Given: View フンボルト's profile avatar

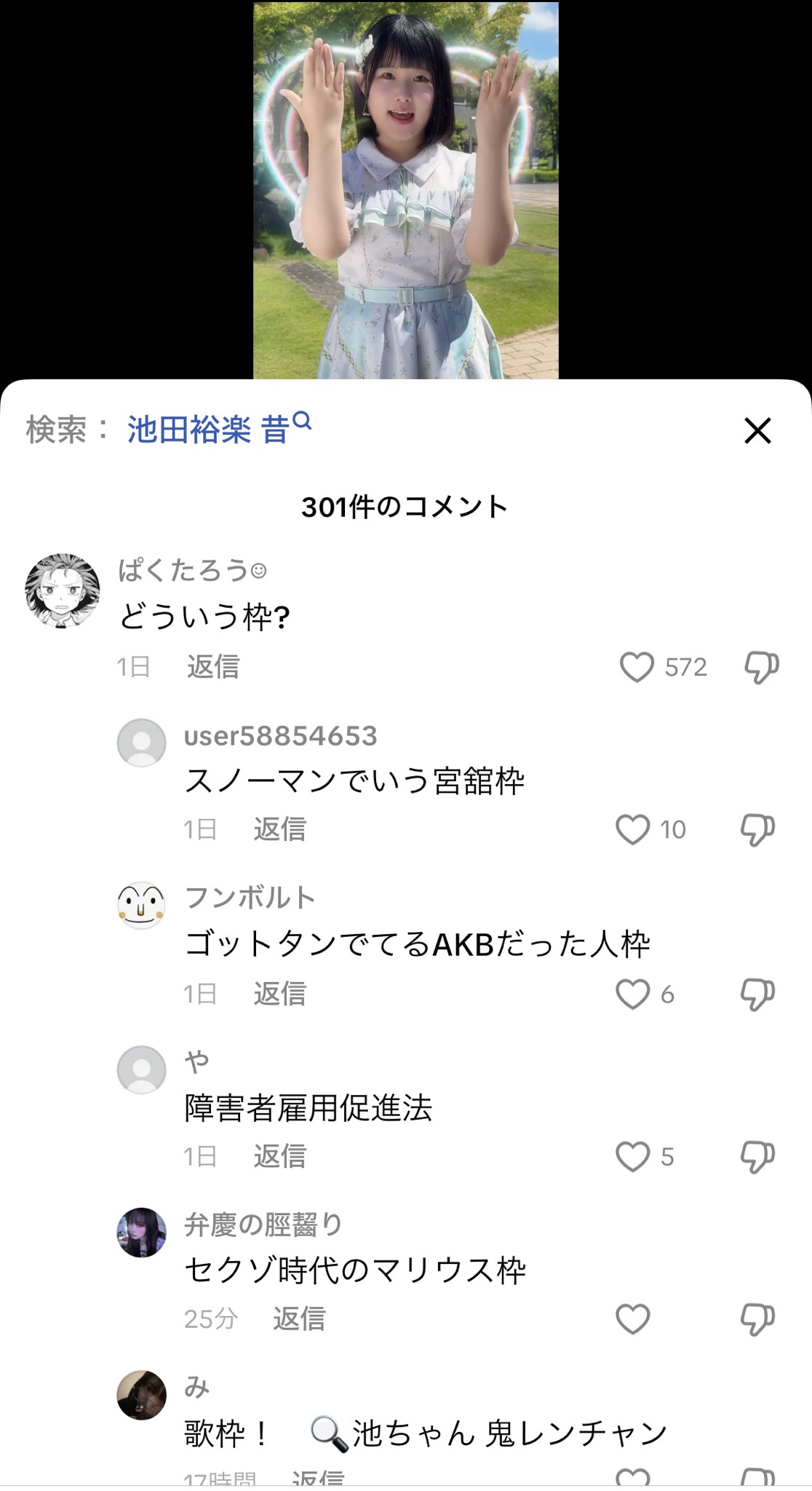Looking at the screenshot, I should pos(141,906).
